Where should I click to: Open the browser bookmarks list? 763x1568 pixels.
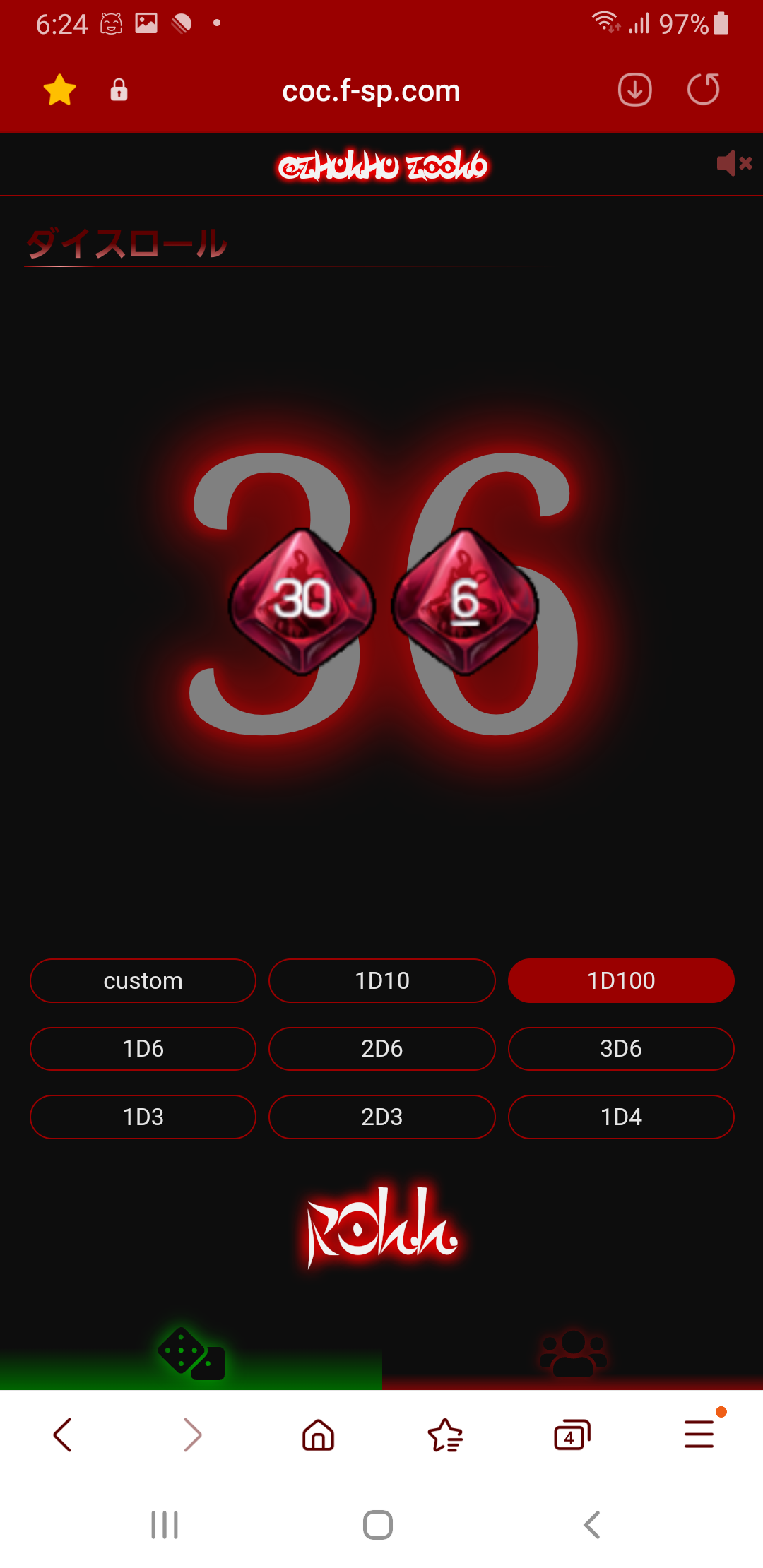[445, 1435]
